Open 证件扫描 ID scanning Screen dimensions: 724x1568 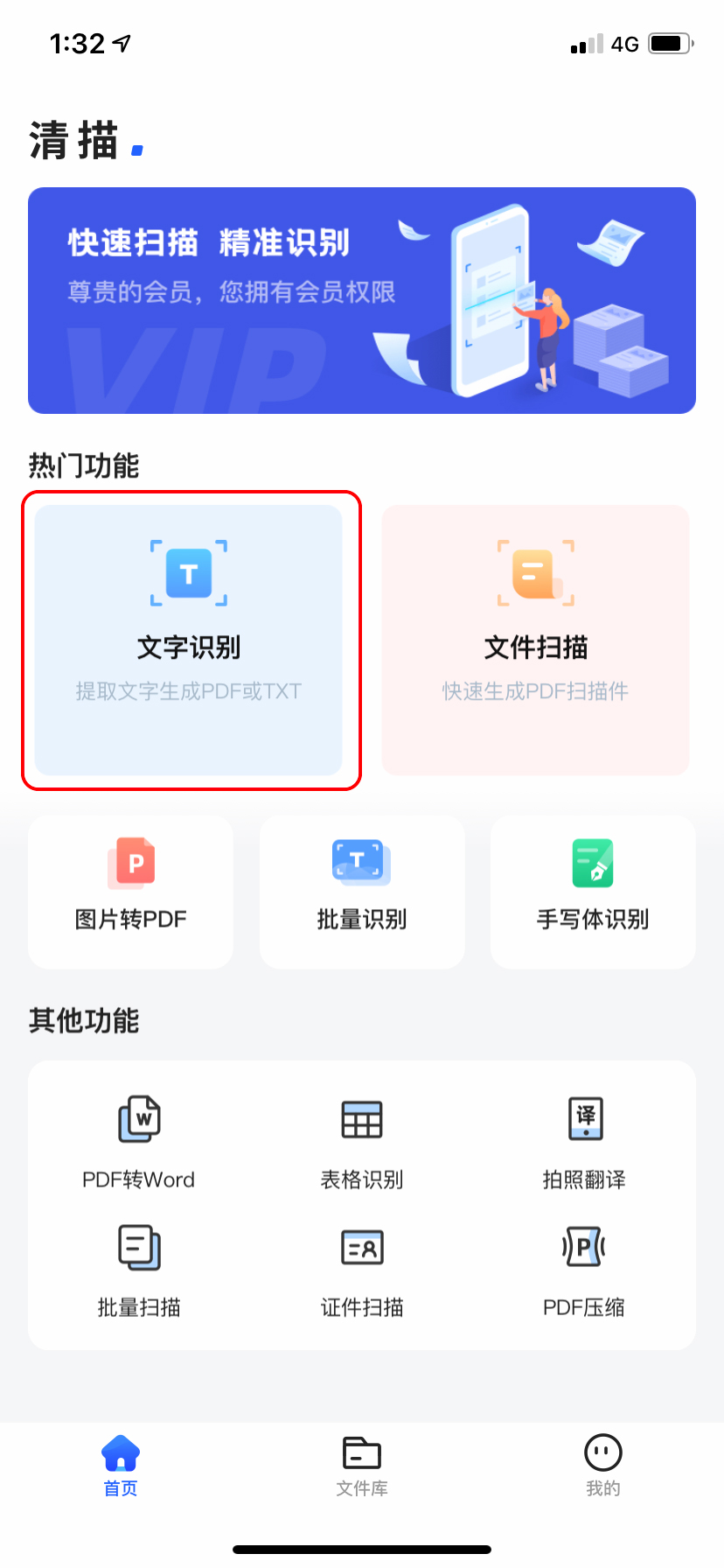point(362,1269)
